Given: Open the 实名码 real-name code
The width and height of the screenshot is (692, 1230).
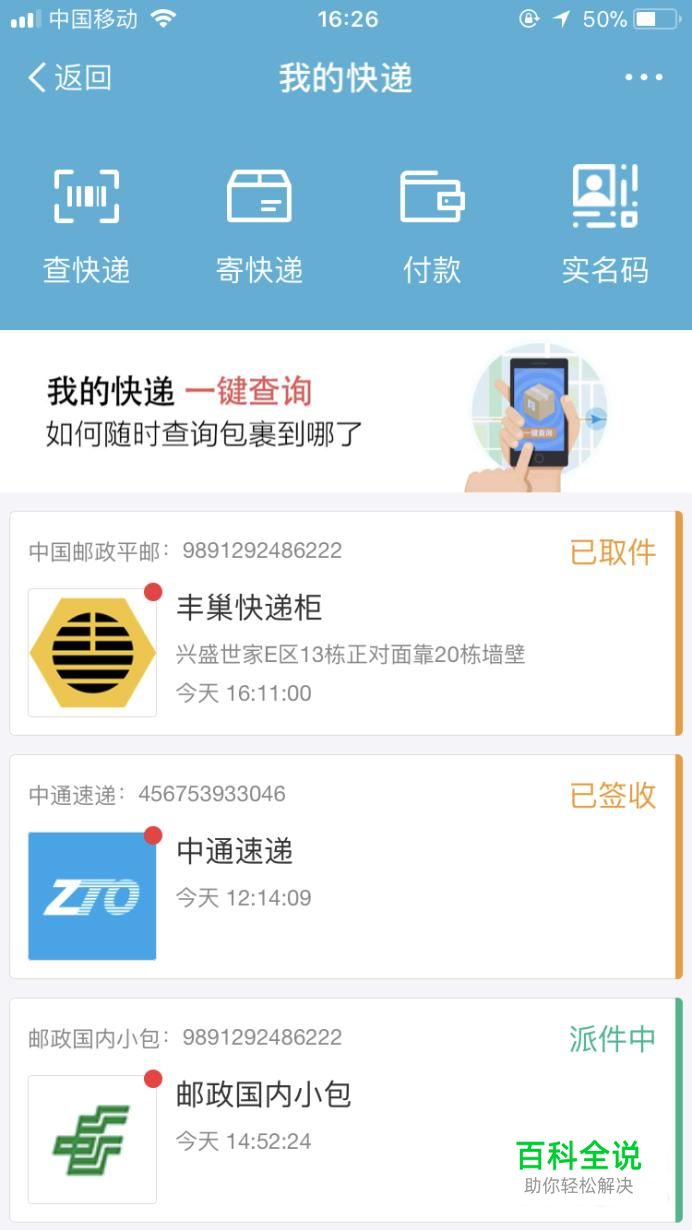Looking at the screenshot, I should [x=605, y=226].
